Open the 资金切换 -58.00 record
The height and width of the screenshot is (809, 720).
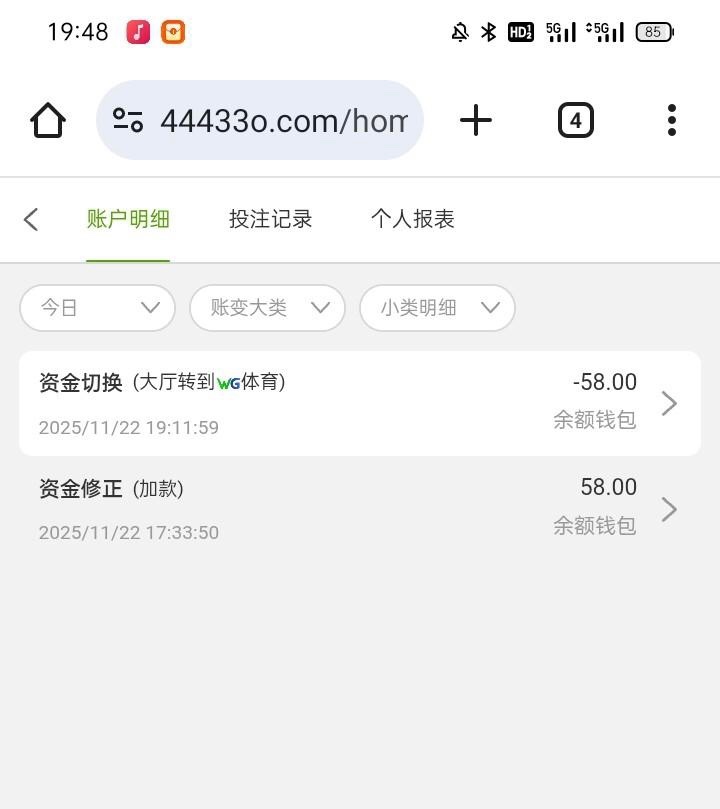[x=360, y=403]
